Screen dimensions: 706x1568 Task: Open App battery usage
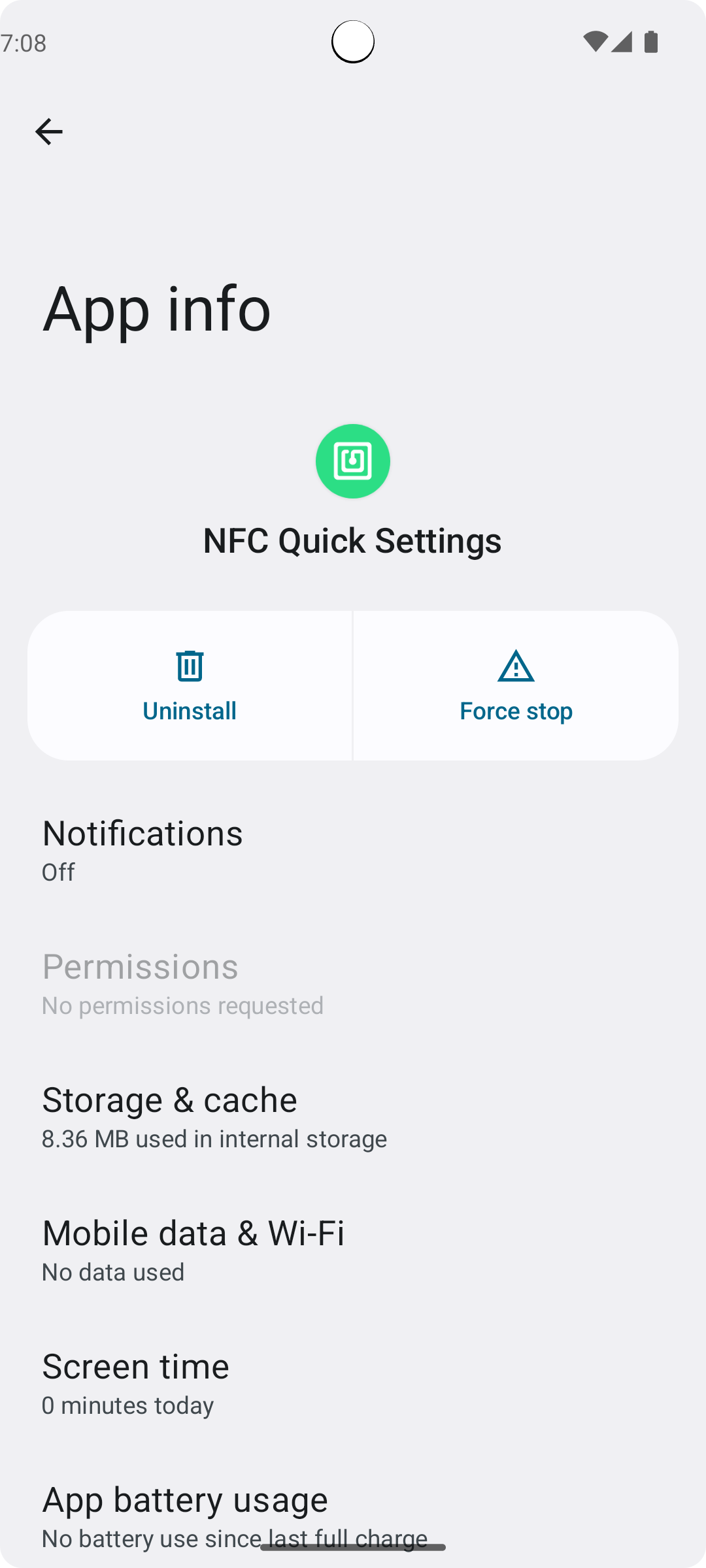(x=353, y=1509)
